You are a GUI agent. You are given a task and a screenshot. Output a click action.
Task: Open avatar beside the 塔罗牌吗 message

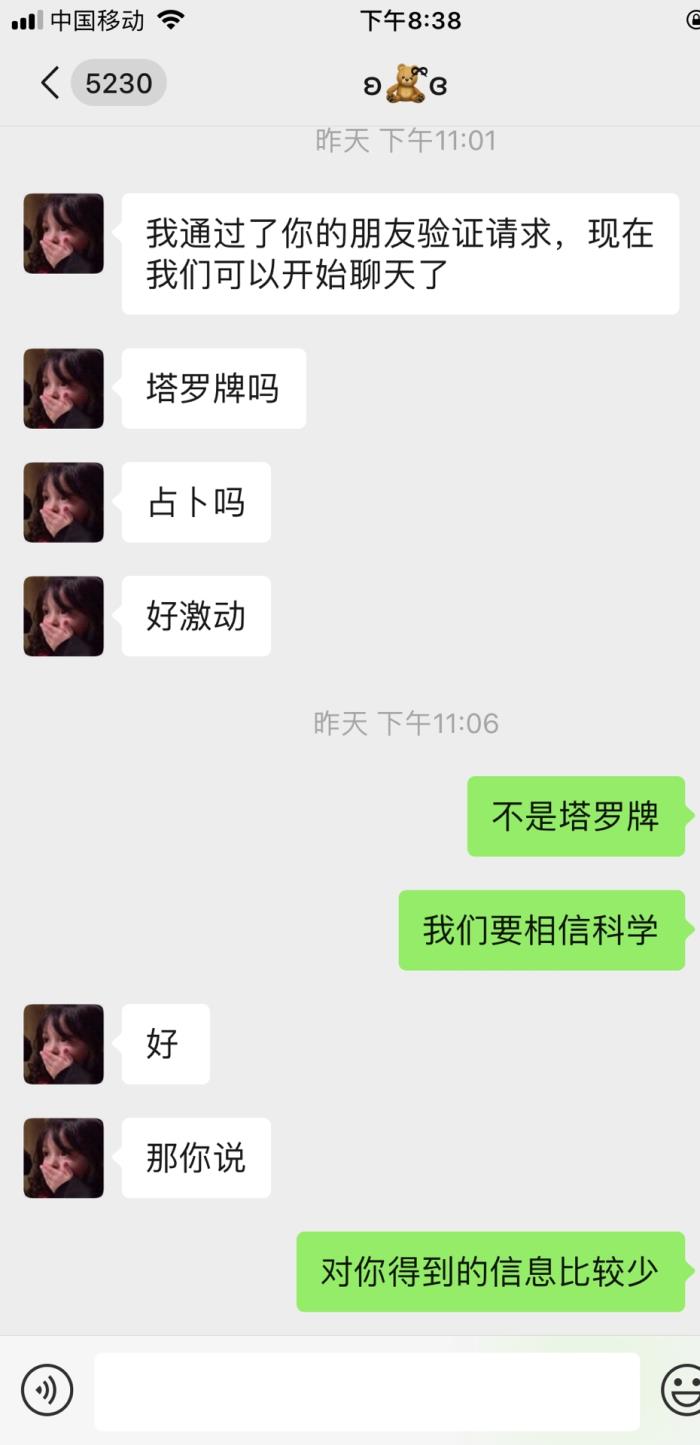pyautogui.click(x=64, y=388)
